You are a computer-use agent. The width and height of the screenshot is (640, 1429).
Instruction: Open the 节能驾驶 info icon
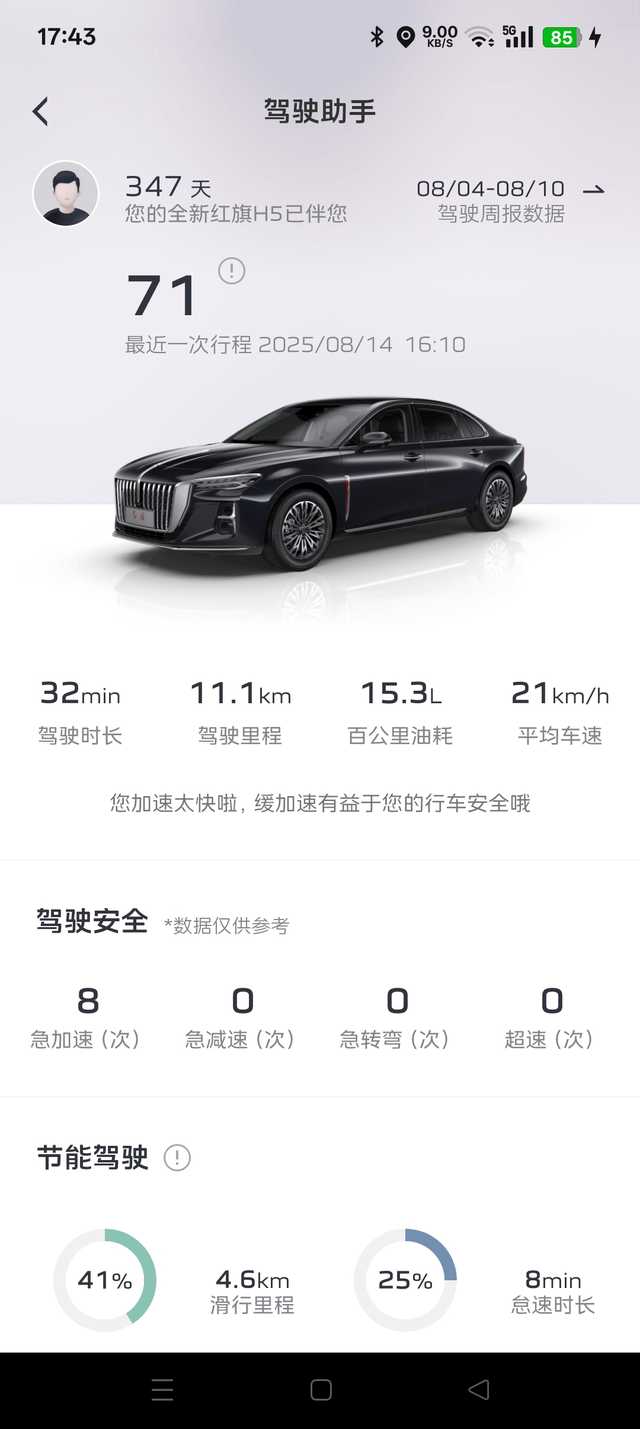point(177,1158)
